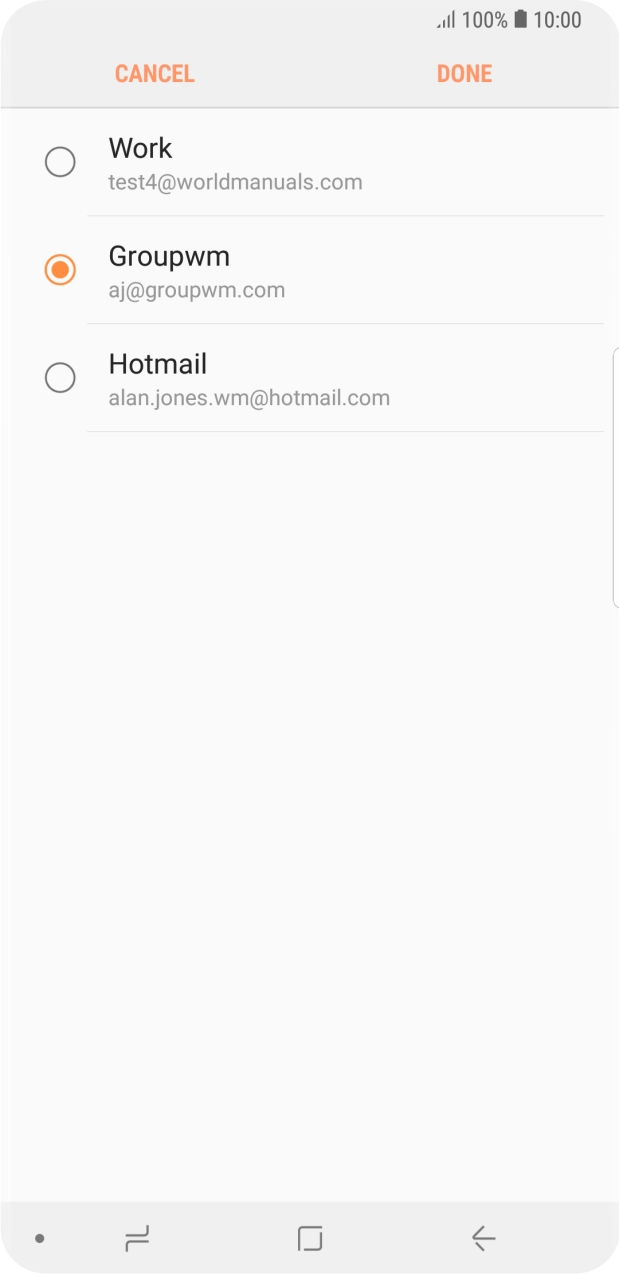Screen dimensions: 619x1274
Task: Choose the Hotmail account radio button
Action: (60, 378)
